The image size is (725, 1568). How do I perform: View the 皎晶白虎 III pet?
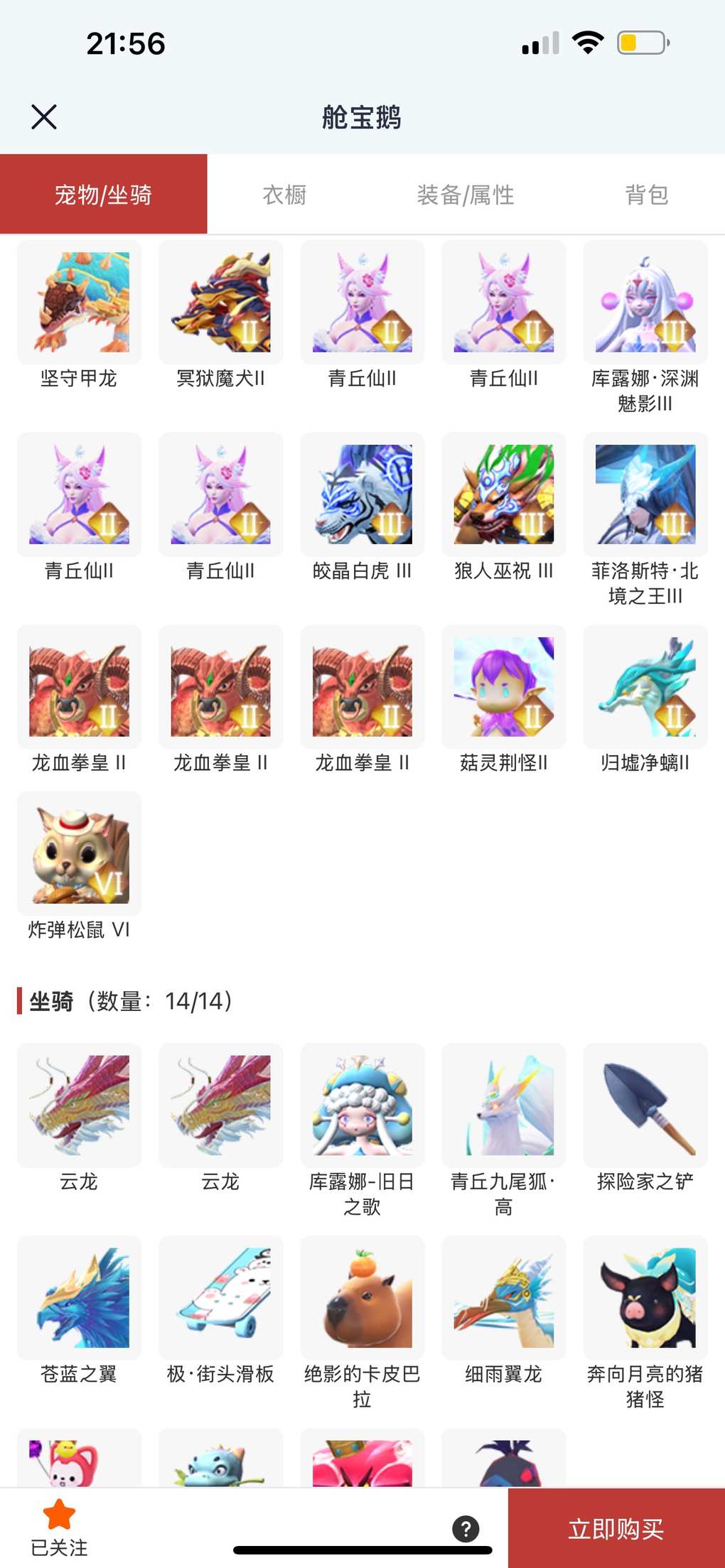(362, 494)
